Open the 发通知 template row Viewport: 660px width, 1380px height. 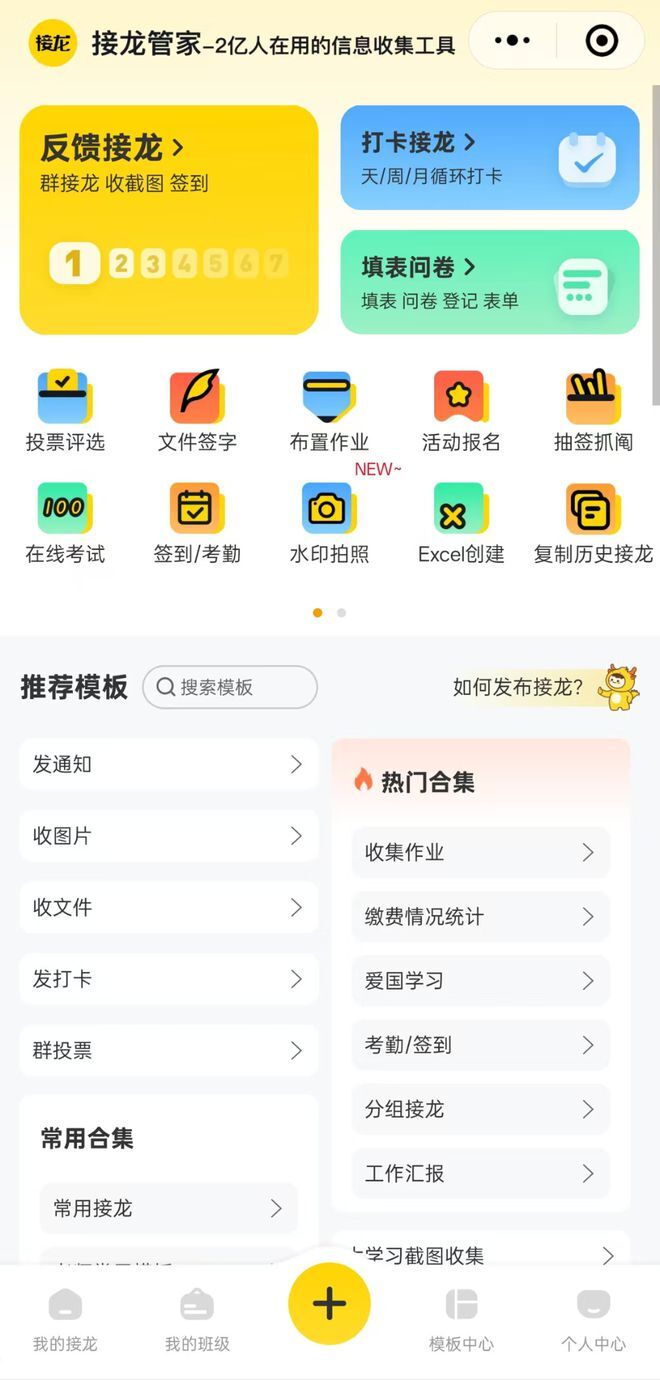(x=169, y=764)
